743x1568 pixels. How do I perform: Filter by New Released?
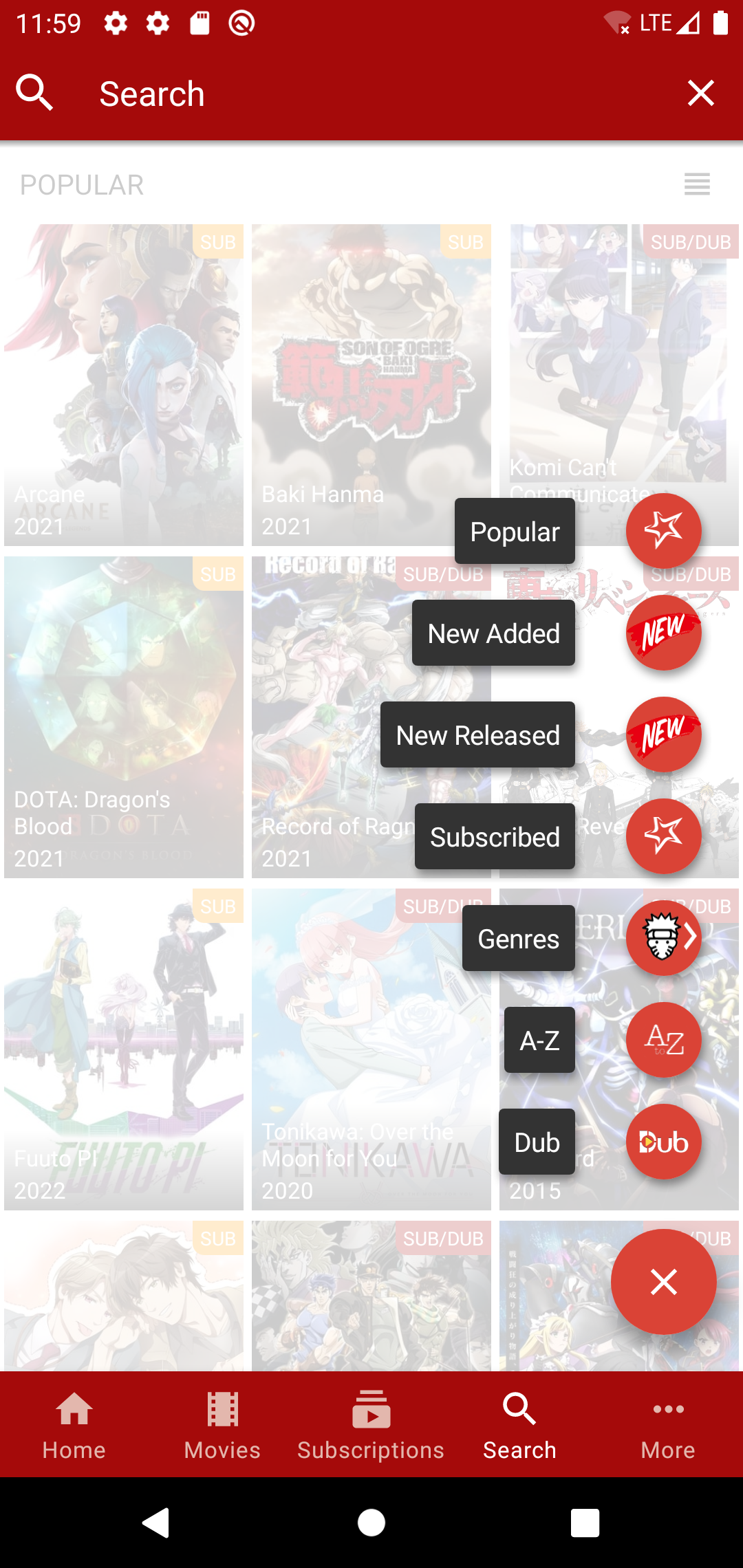tap(663, 734)
